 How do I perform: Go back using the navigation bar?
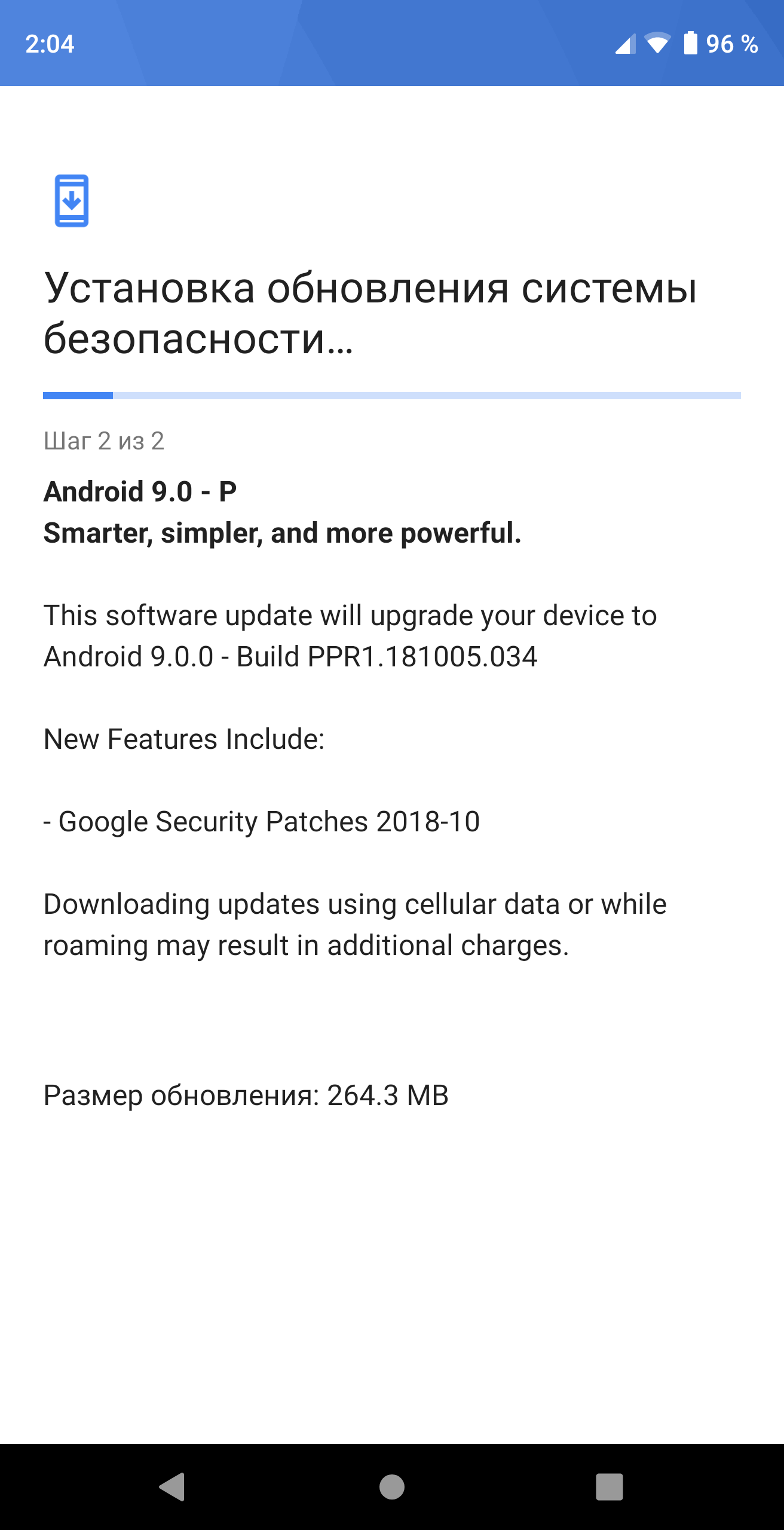(x=173, y=1486)
